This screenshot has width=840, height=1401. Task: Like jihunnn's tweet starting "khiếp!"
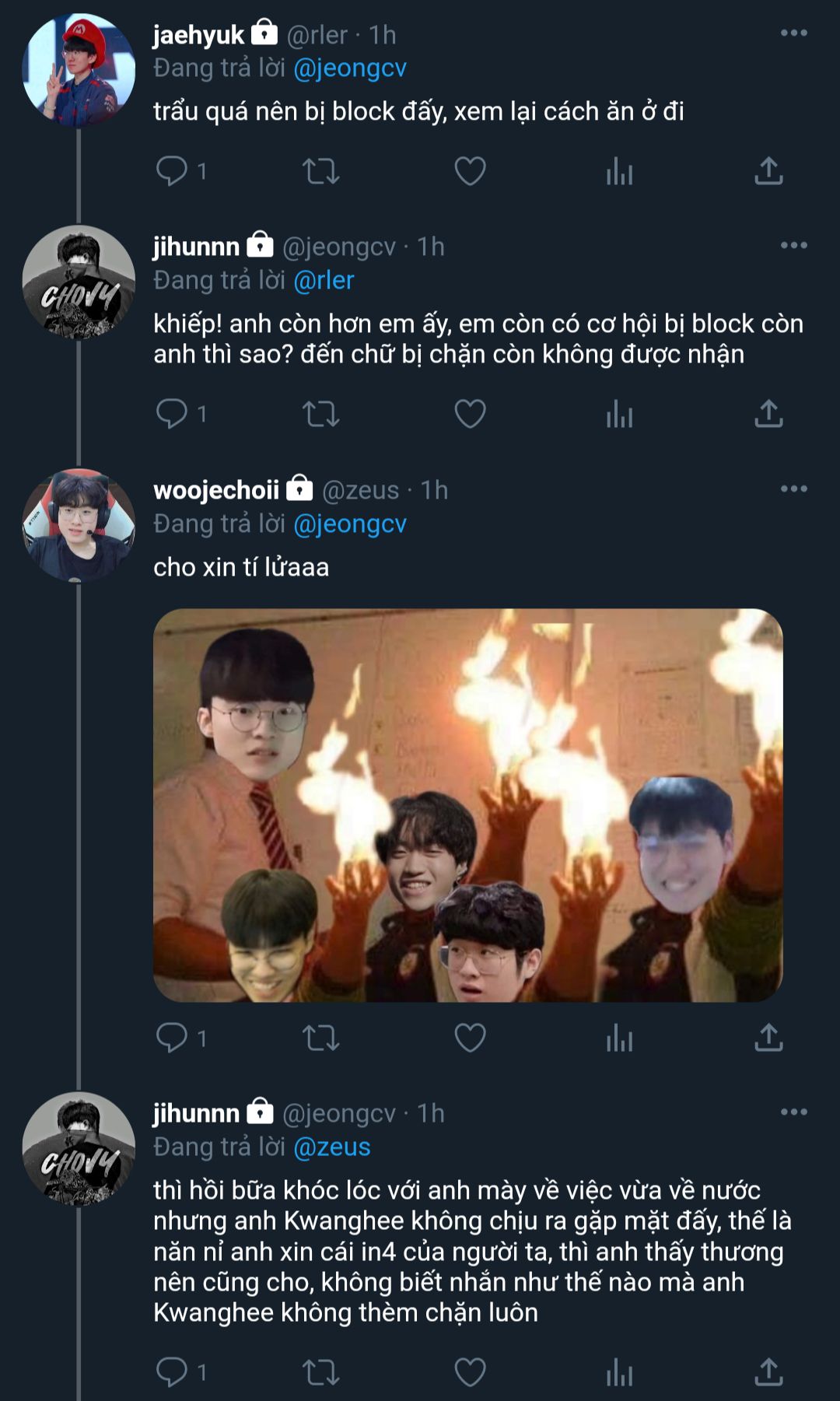click(470, 414)
